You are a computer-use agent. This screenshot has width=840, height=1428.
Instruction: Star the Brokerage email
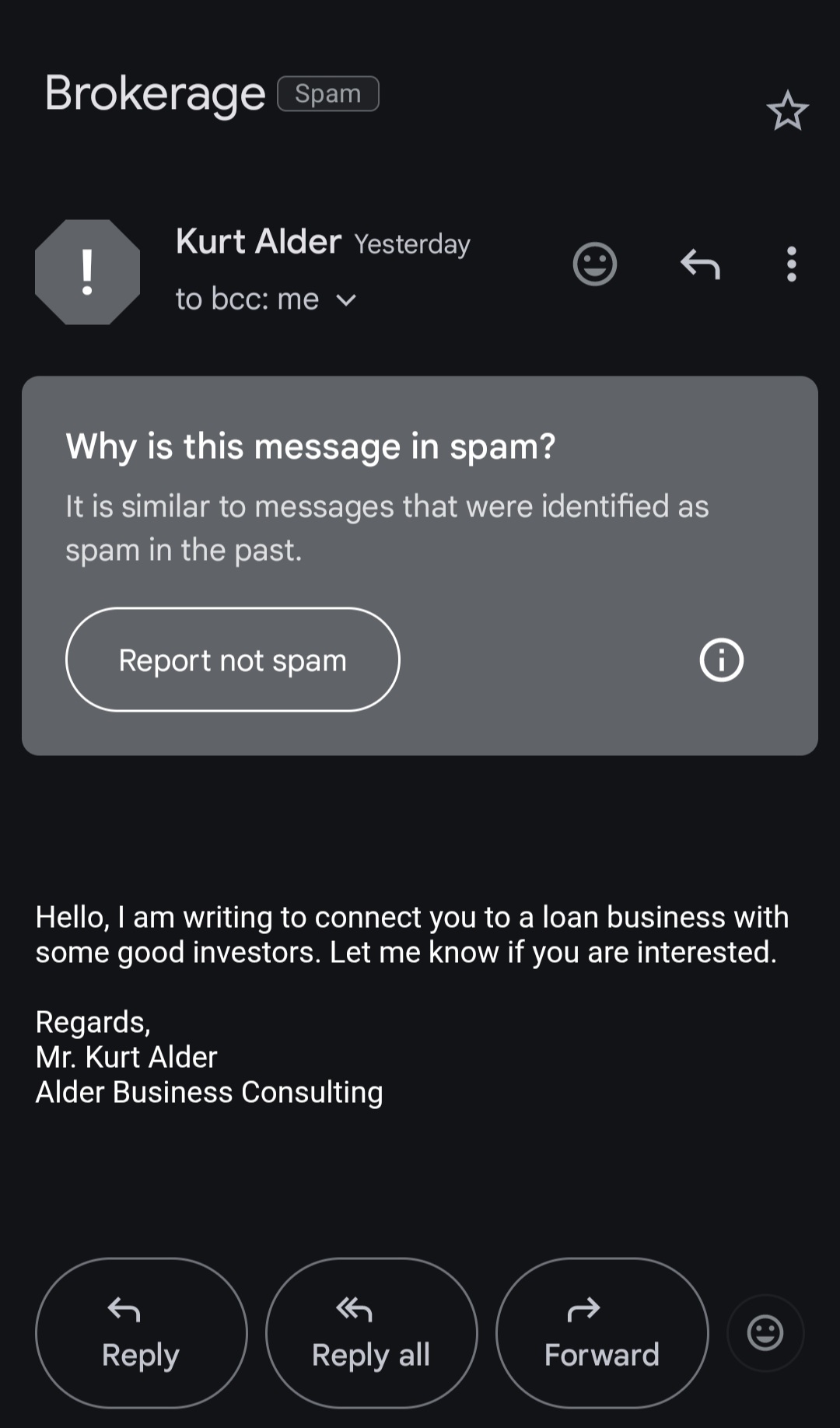point(787,110)
